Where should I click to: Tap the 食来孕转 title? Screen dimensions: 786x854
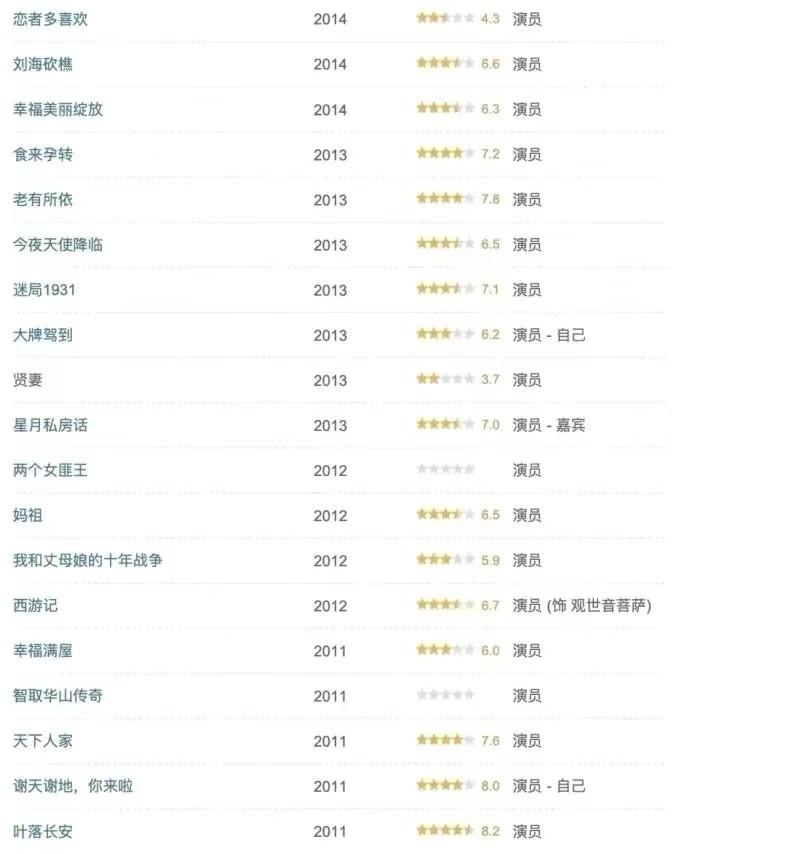(x=42, y=154)
